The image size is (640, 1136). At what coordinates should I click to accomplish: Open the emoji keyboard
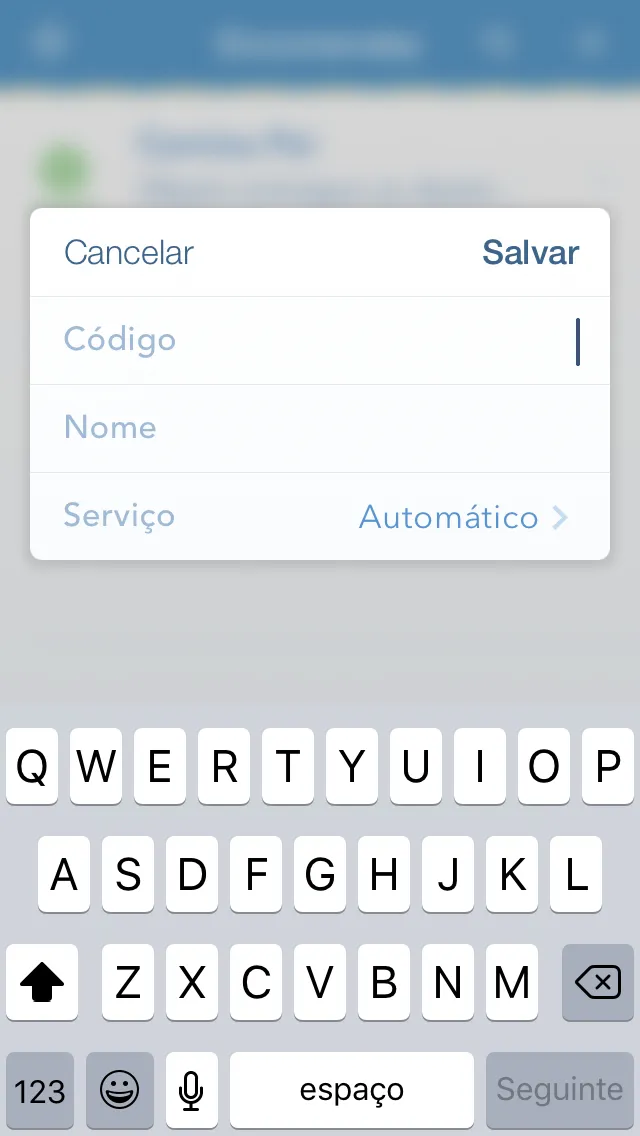(120, 1090)
